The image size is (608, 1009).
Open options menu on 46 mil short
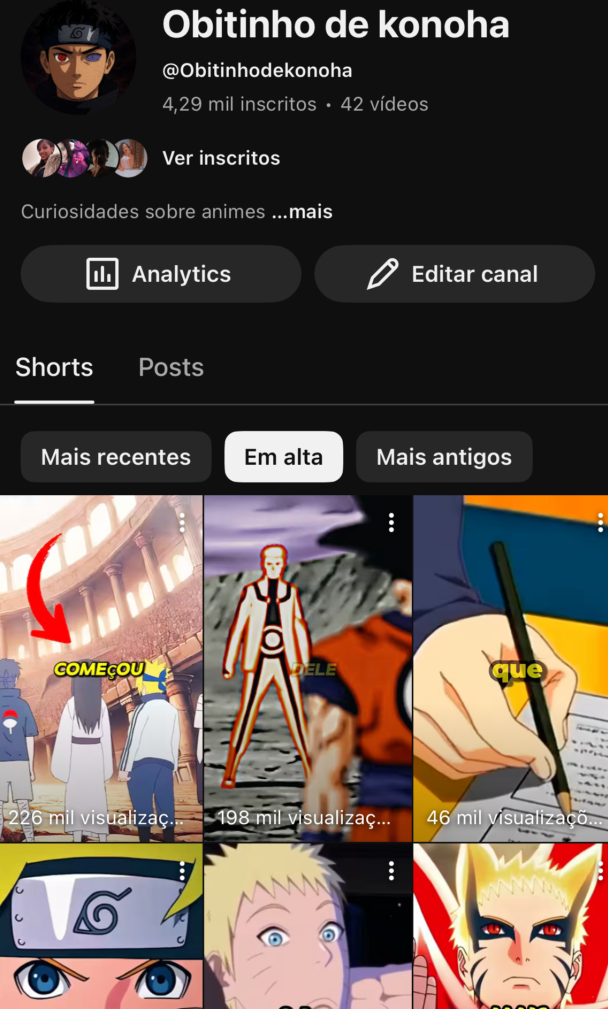[600, 522]
